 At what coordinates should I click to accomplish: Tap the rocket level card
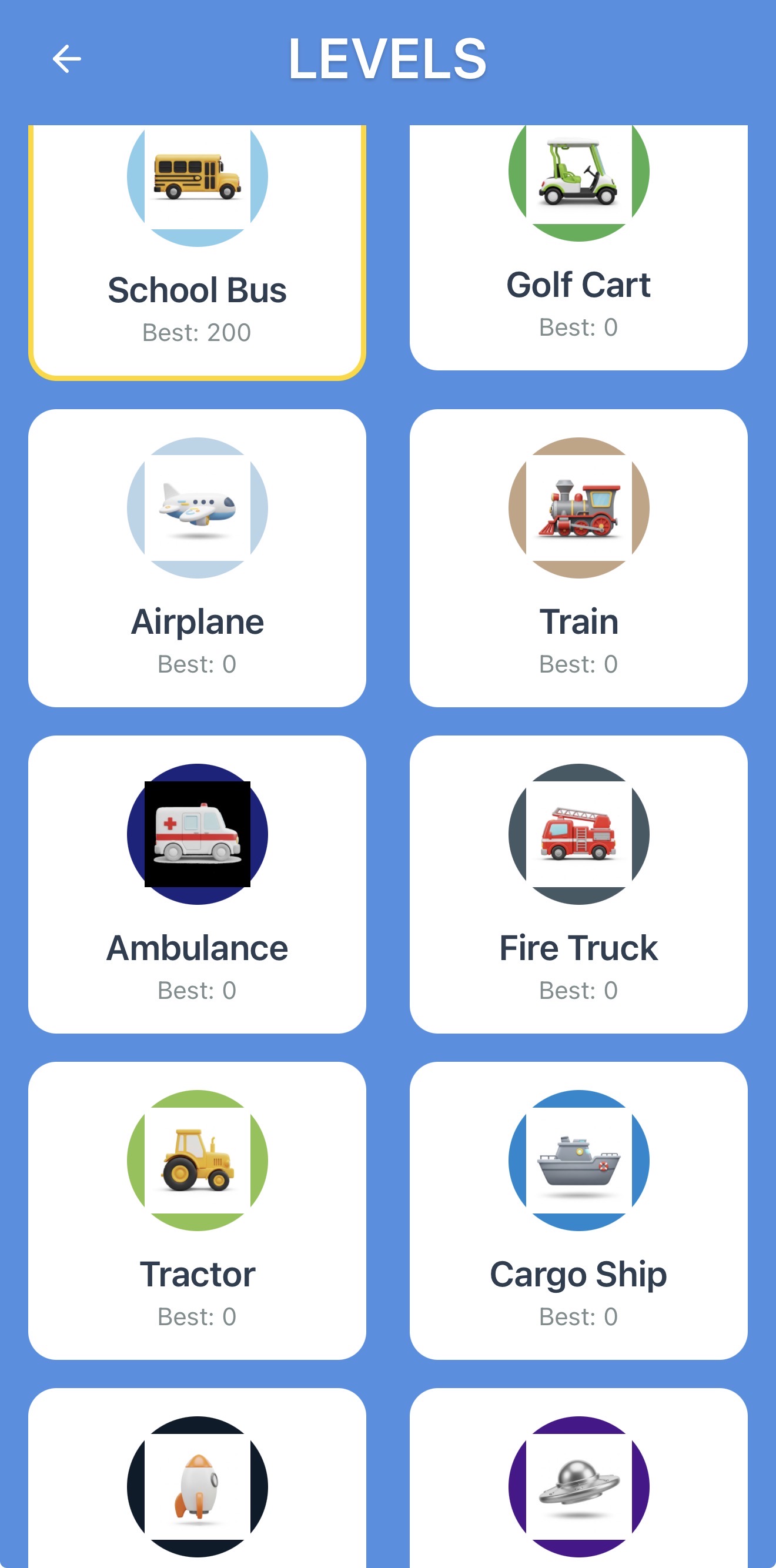196,1485
